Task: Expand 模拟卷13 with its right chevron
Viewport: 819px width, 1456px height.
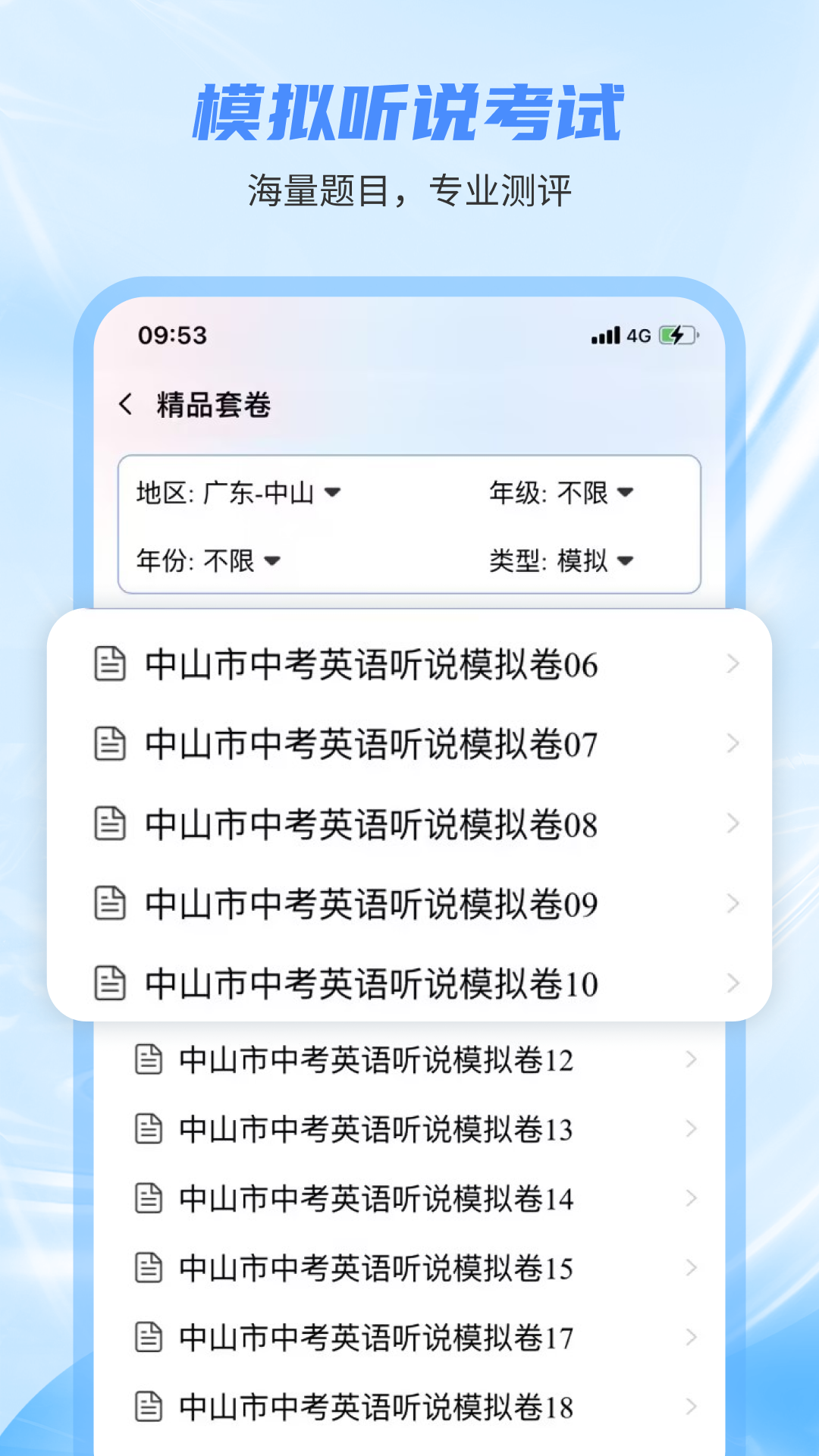Action: click(690, 1131)
